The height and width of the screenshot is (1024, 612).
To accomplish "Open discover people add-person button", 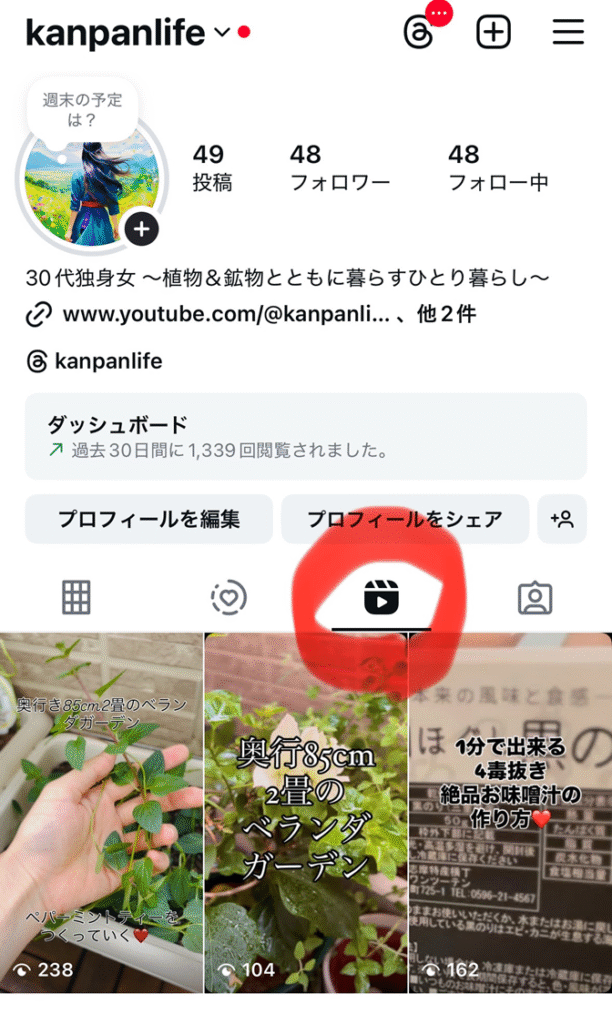I will click(562, 519).
